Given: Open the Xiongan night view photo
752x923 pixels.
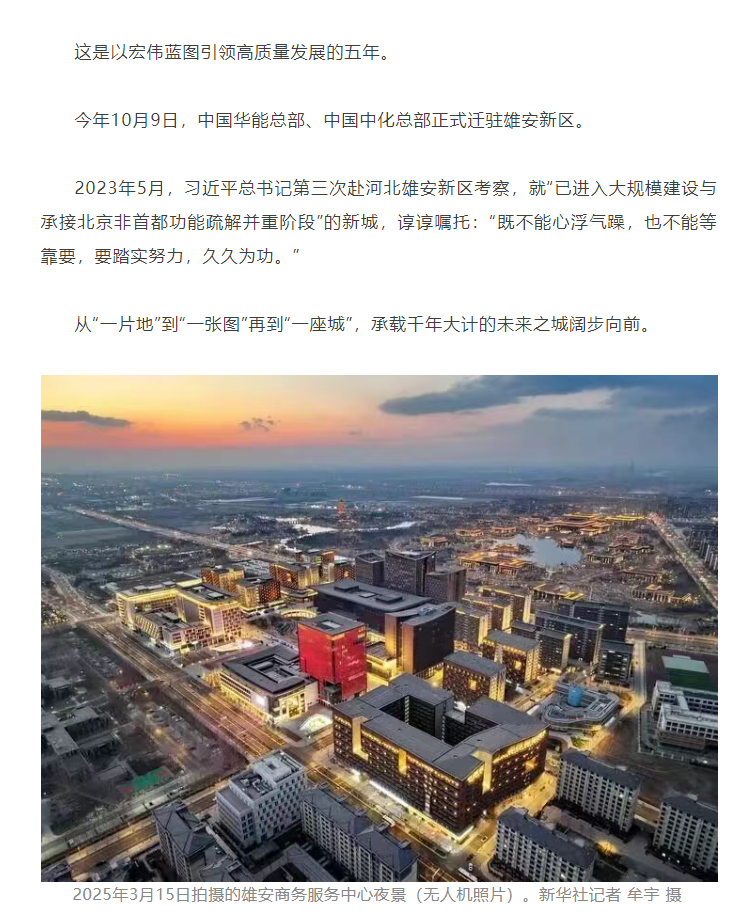Looking at the screenshot, I should point(379,628).
